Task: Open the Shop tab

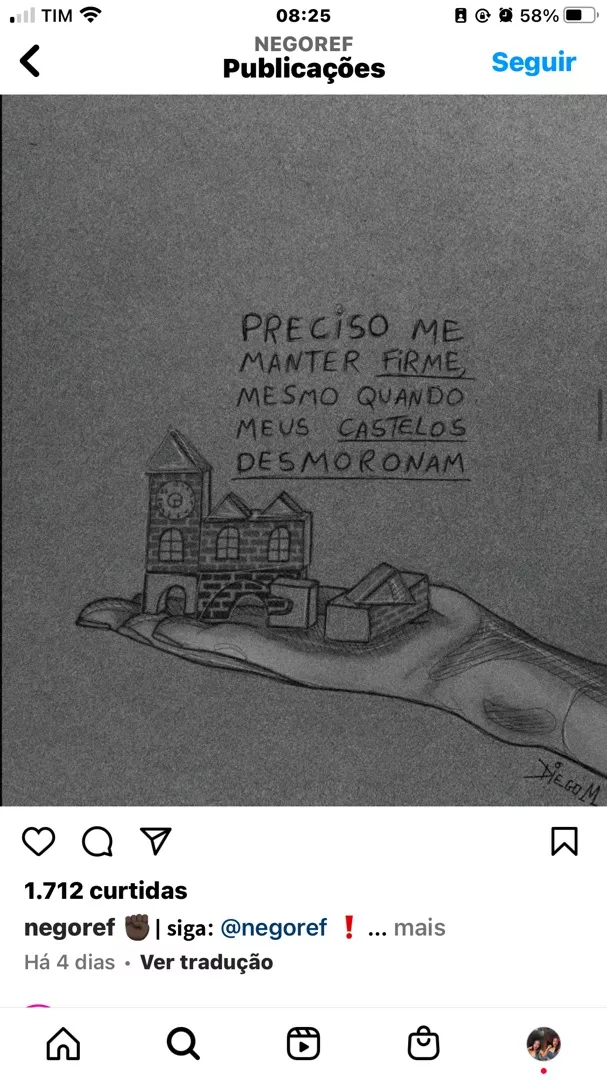Action: [x=424, y=1044]
